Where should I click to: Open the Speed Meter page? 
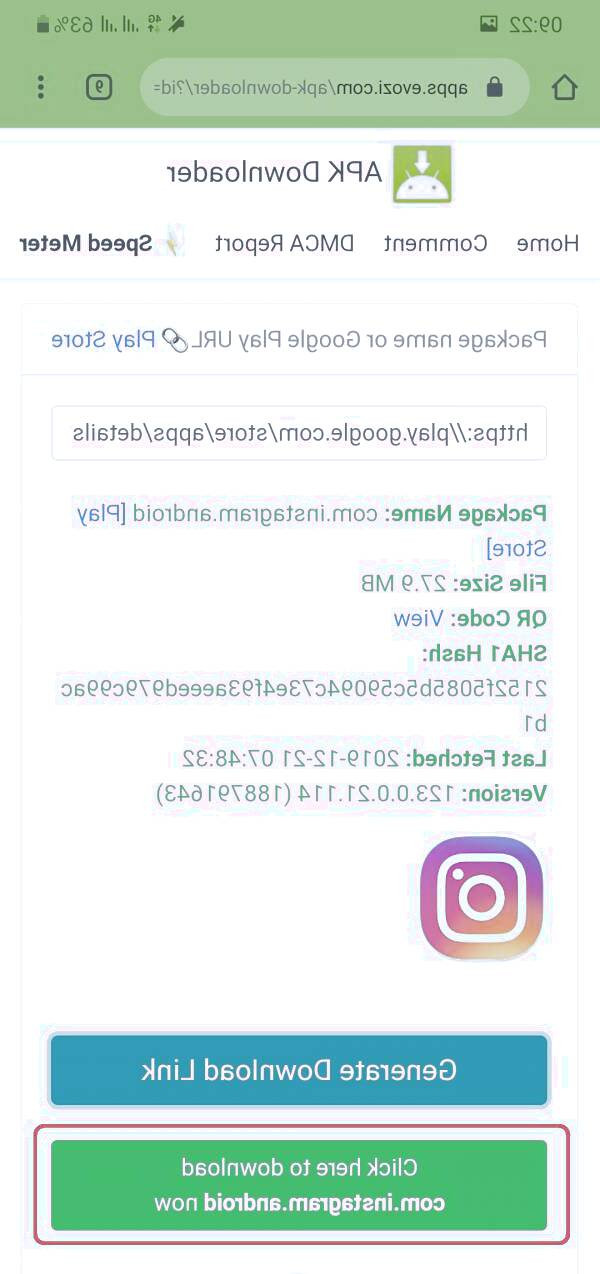(87, 243)
